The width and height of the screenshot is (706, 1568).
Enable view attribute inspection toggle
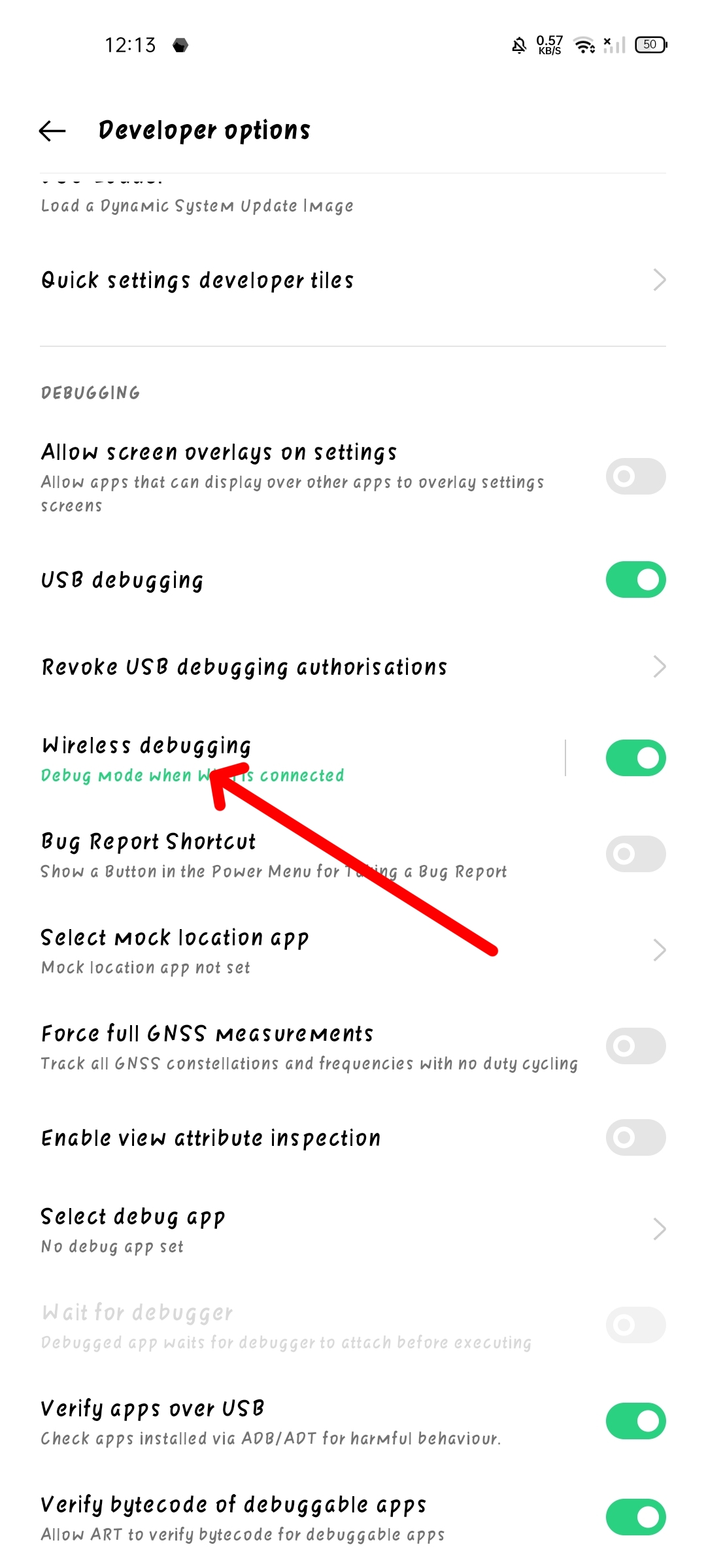(635, 1137)
